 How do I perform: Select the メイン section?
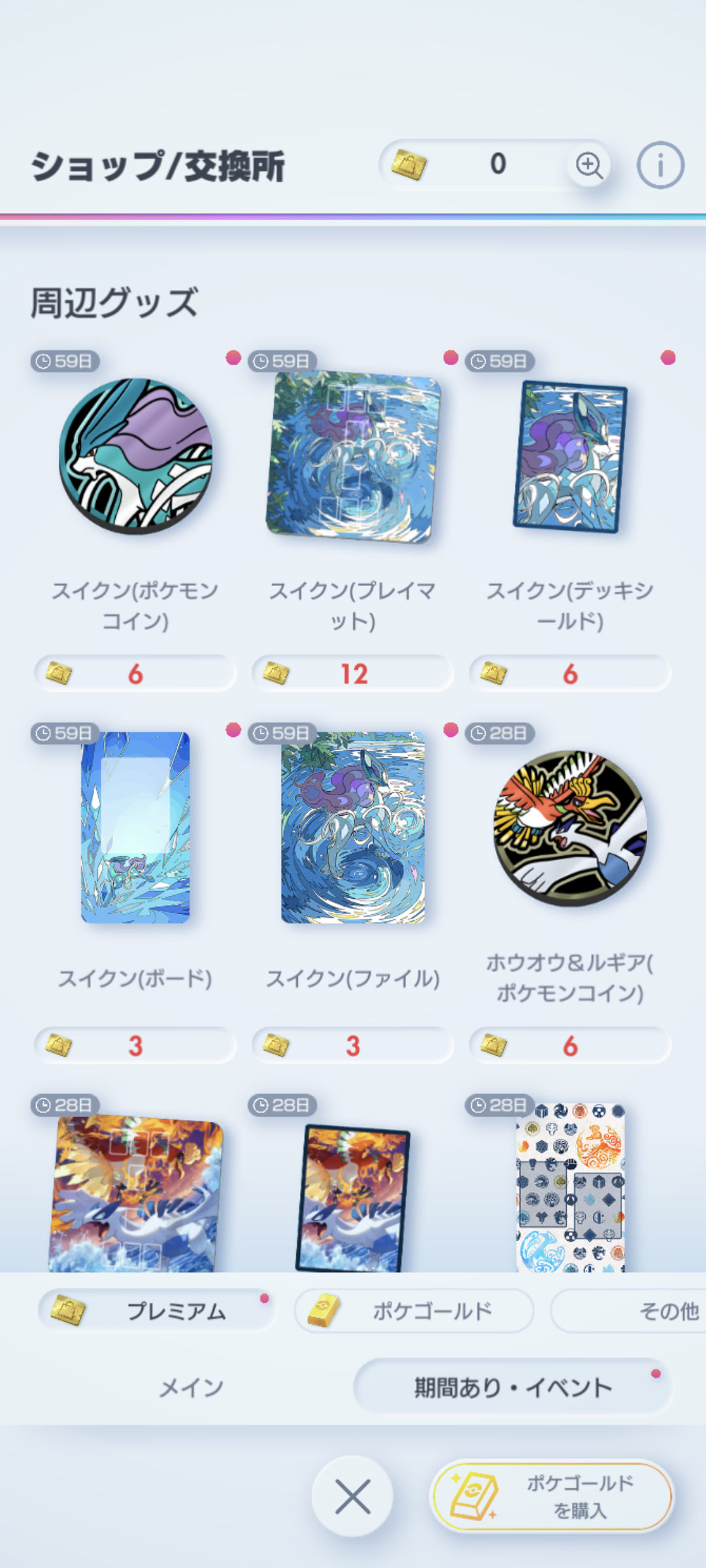pos(191,1386)
